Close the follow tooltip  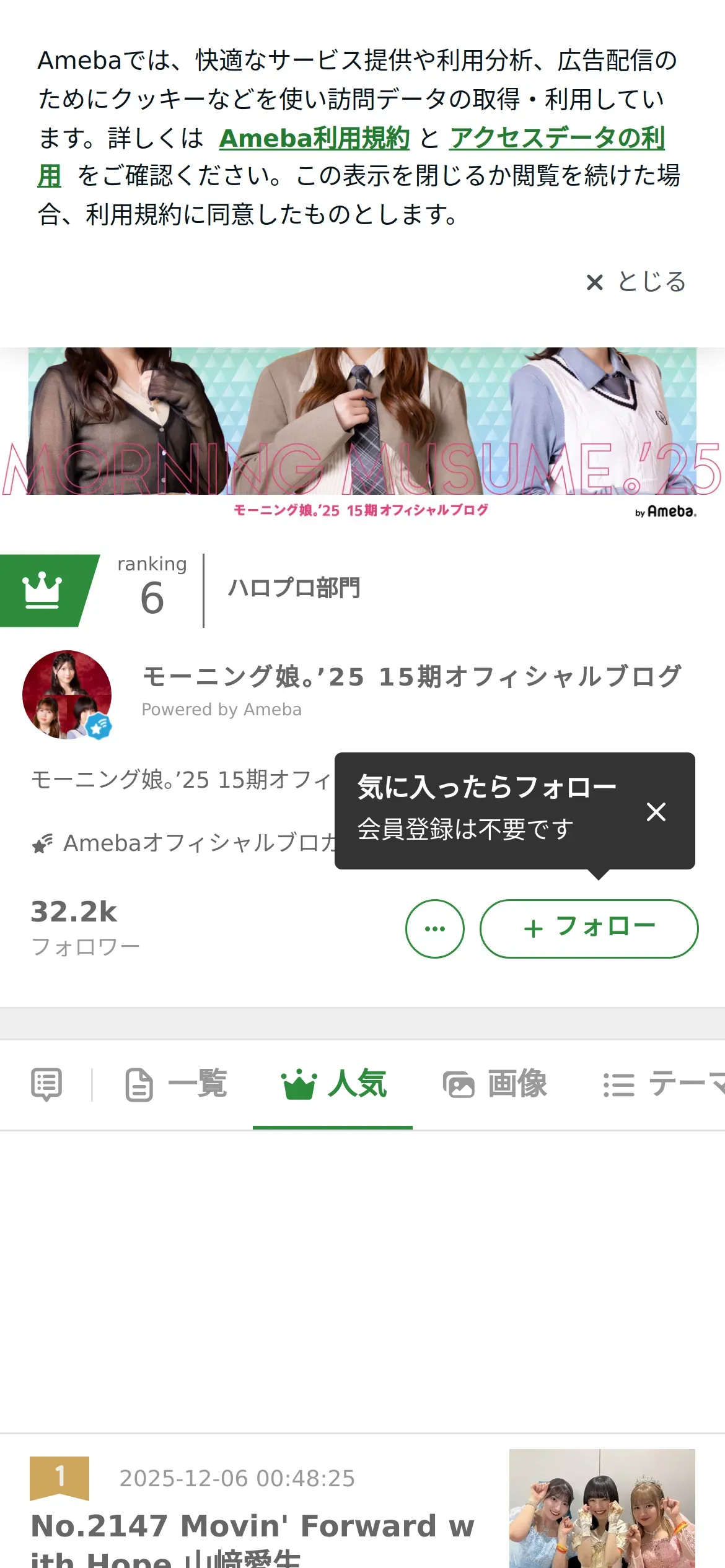pyautogui.click(x=656, y=811)
